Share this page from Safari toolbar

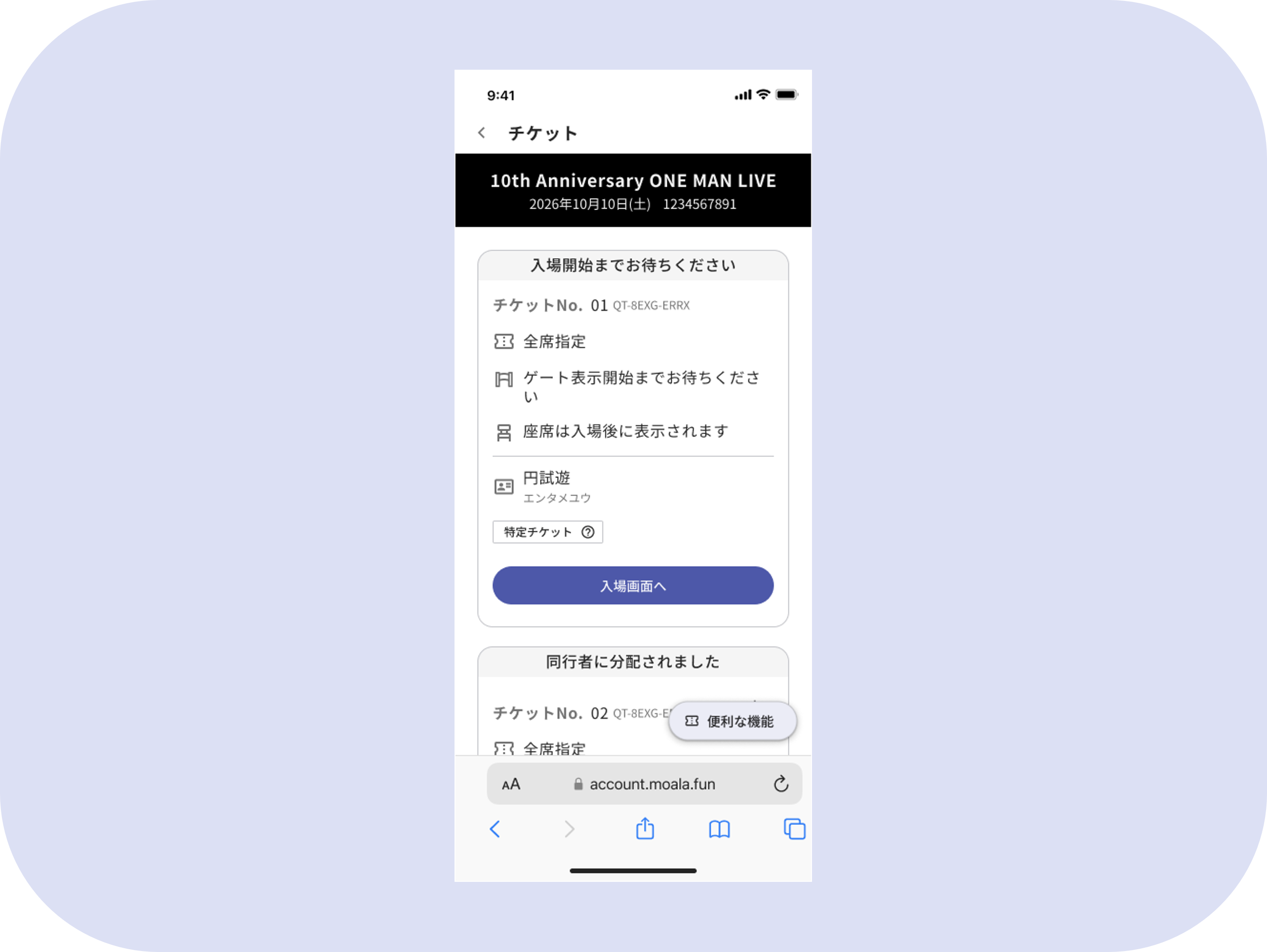coord(645,828)
